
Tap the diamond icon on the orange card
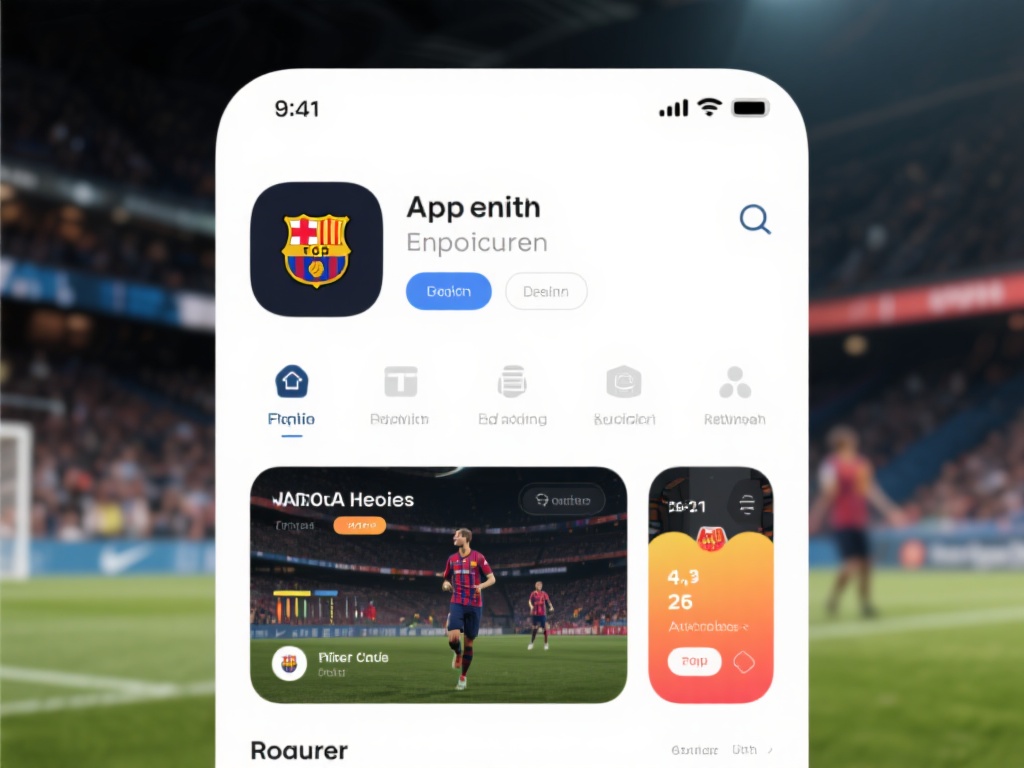[x=744, y=661]
